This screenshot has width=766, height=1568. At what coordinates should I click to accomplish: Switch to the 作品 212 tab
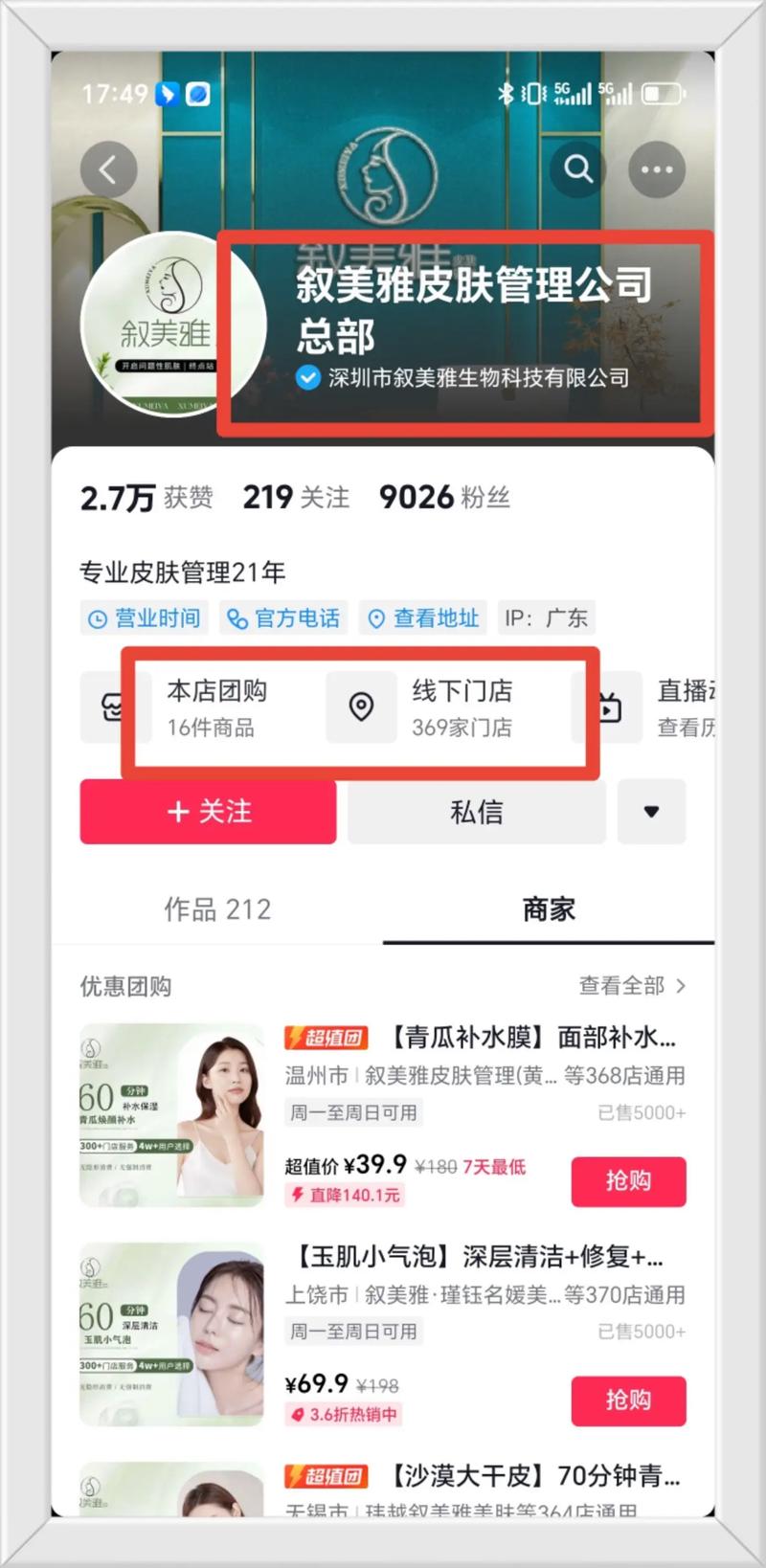point(217,908)
